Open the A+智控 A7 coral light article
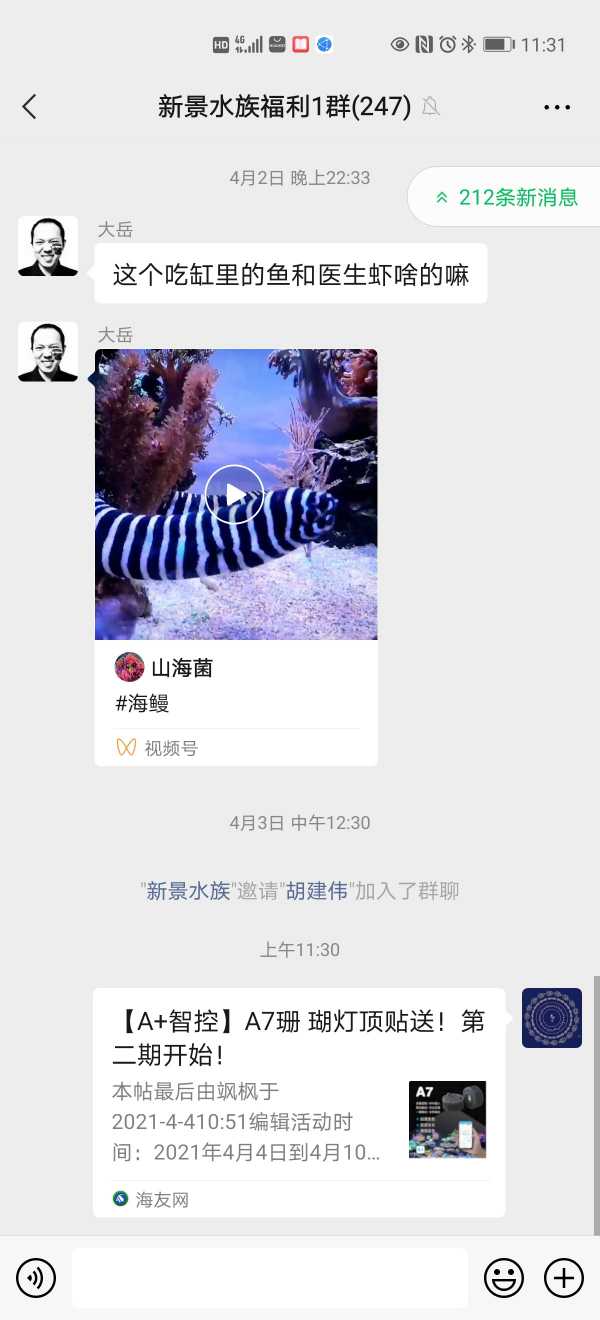The height and width of the screenshot is (1320, 600). (298, 1100)
